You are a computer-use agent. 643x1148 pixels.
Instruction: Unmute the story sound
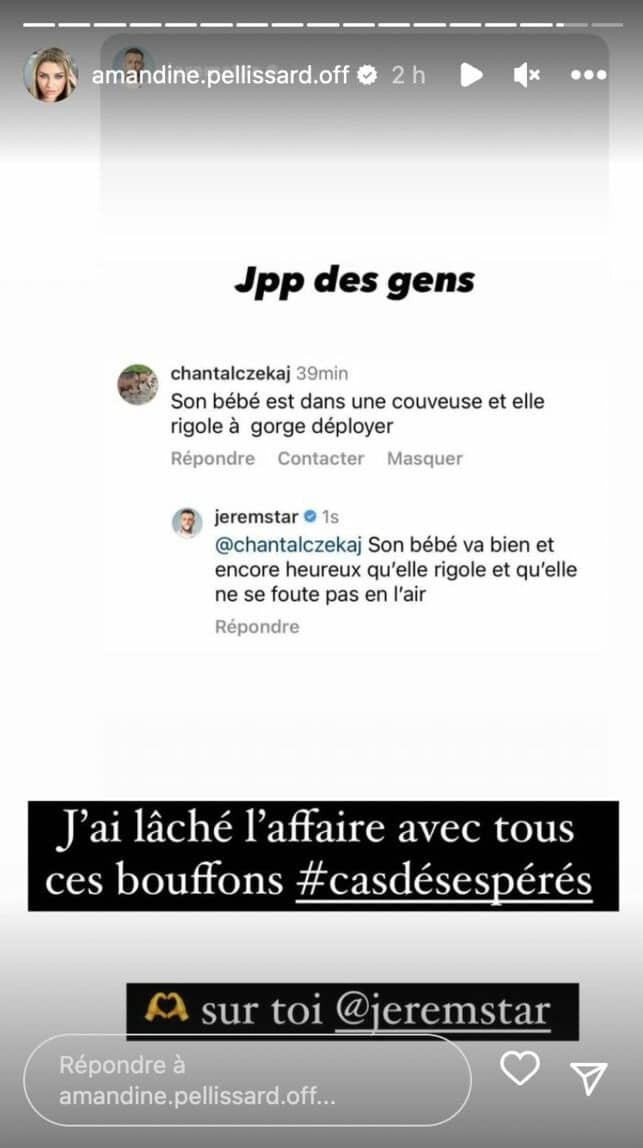[527, 75]
